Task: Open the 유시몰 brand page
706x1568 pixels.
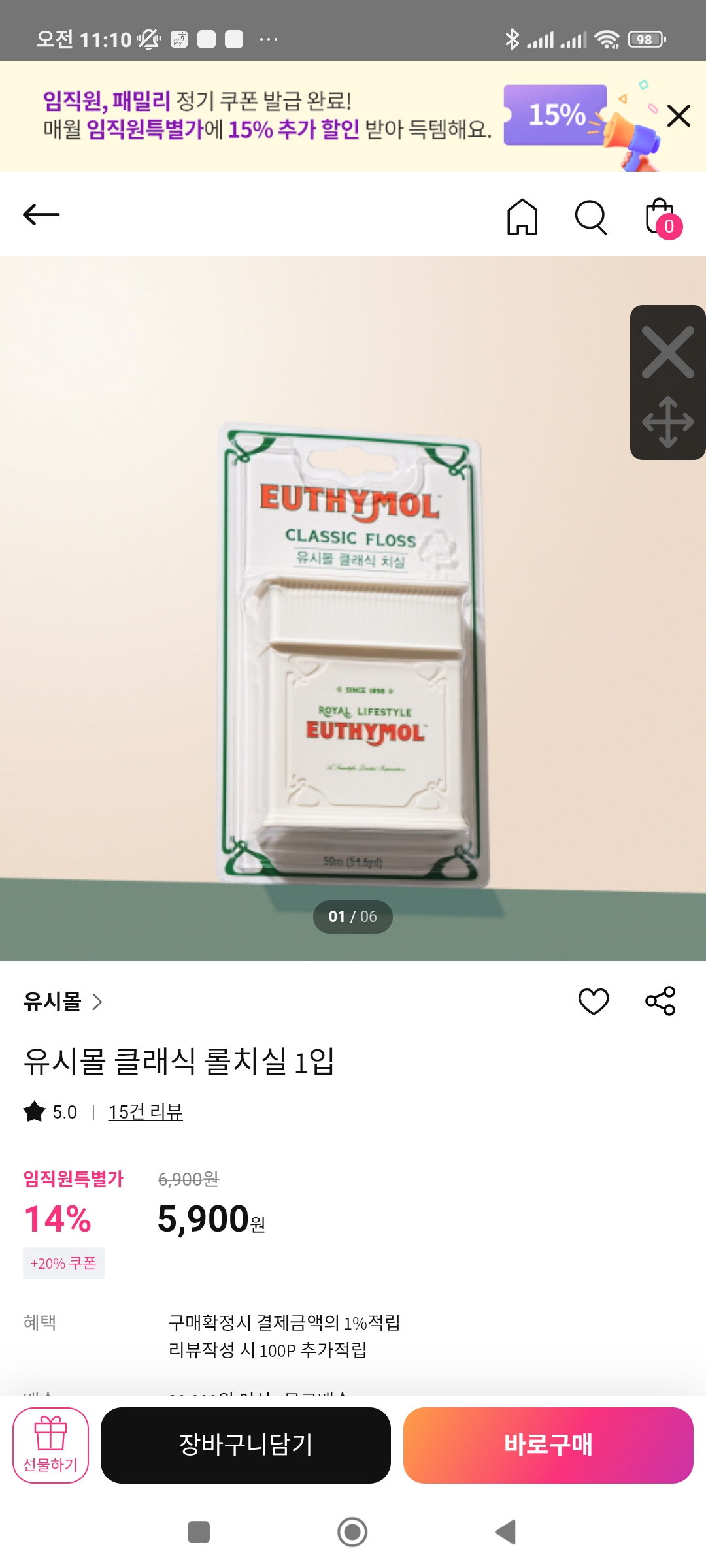Action: (x=63, y=1002)
